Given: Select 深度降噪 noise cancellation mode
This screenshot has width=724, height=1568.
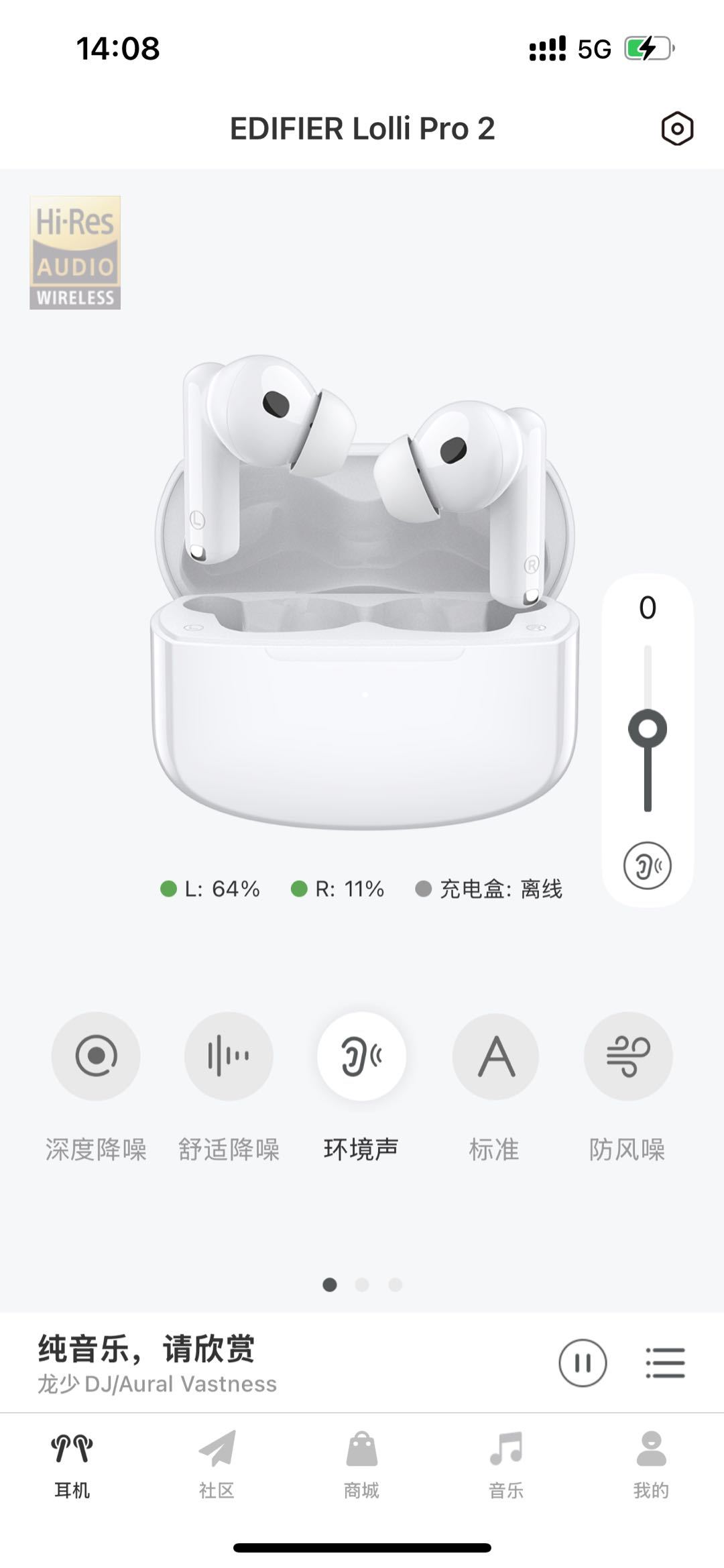Looking at the screenshot, I should coord(96,1056).
